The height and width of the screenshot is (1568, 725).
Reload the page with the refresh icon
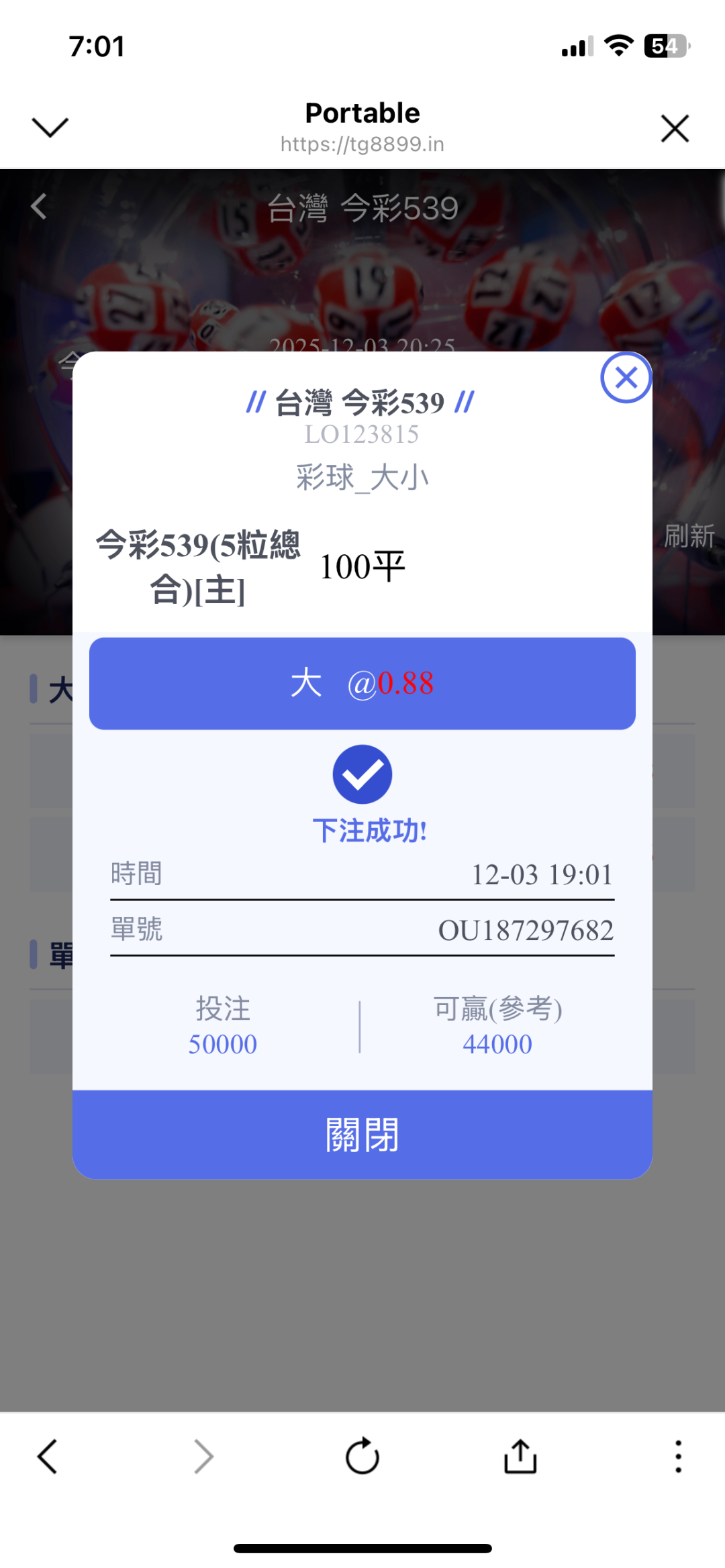362,1456
